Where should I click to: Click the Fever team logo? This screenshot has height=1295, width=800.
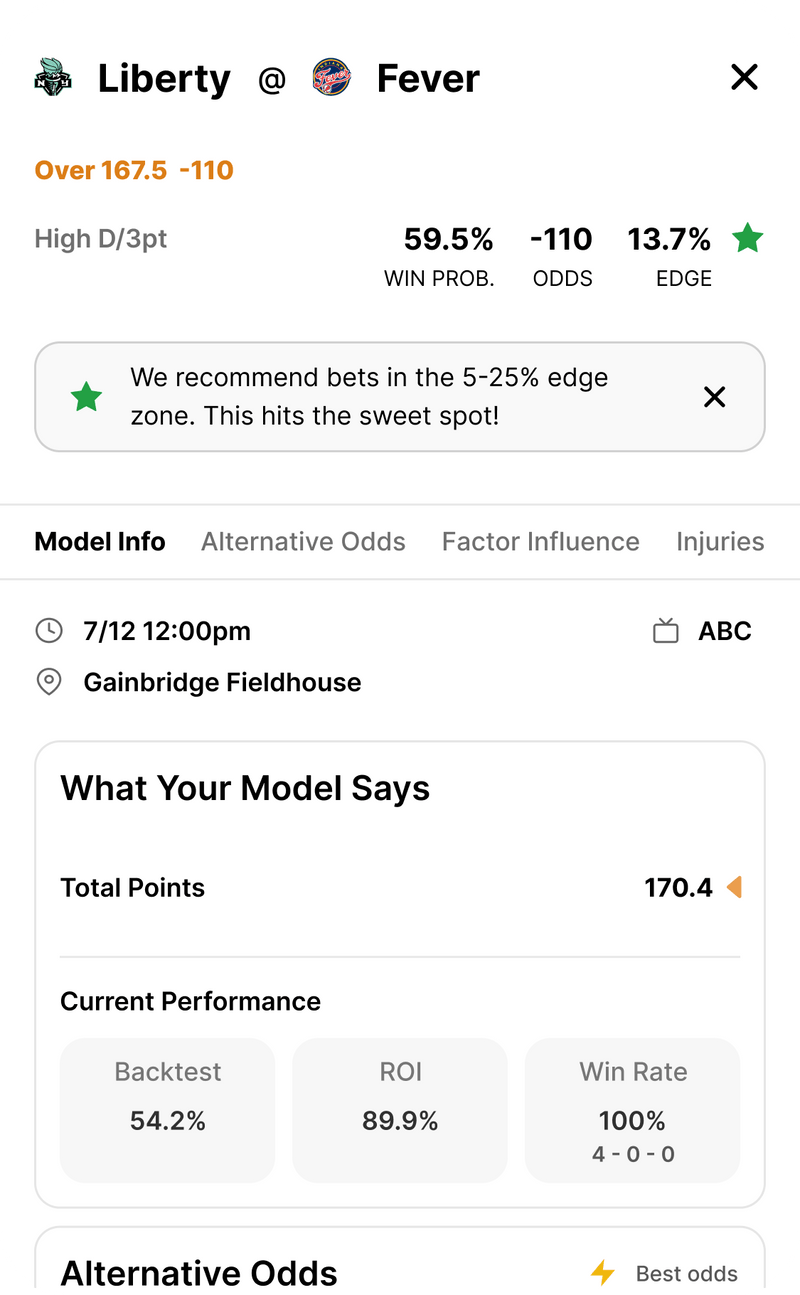click(x=331, y=77)
